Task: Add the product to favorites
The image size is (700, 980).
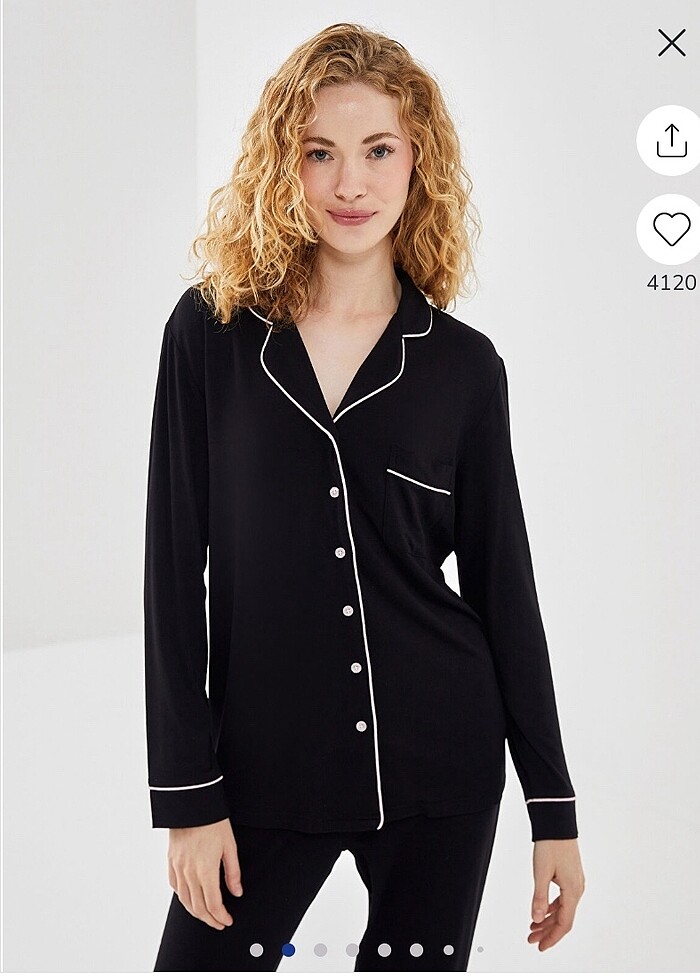Action: coord(671,229)
